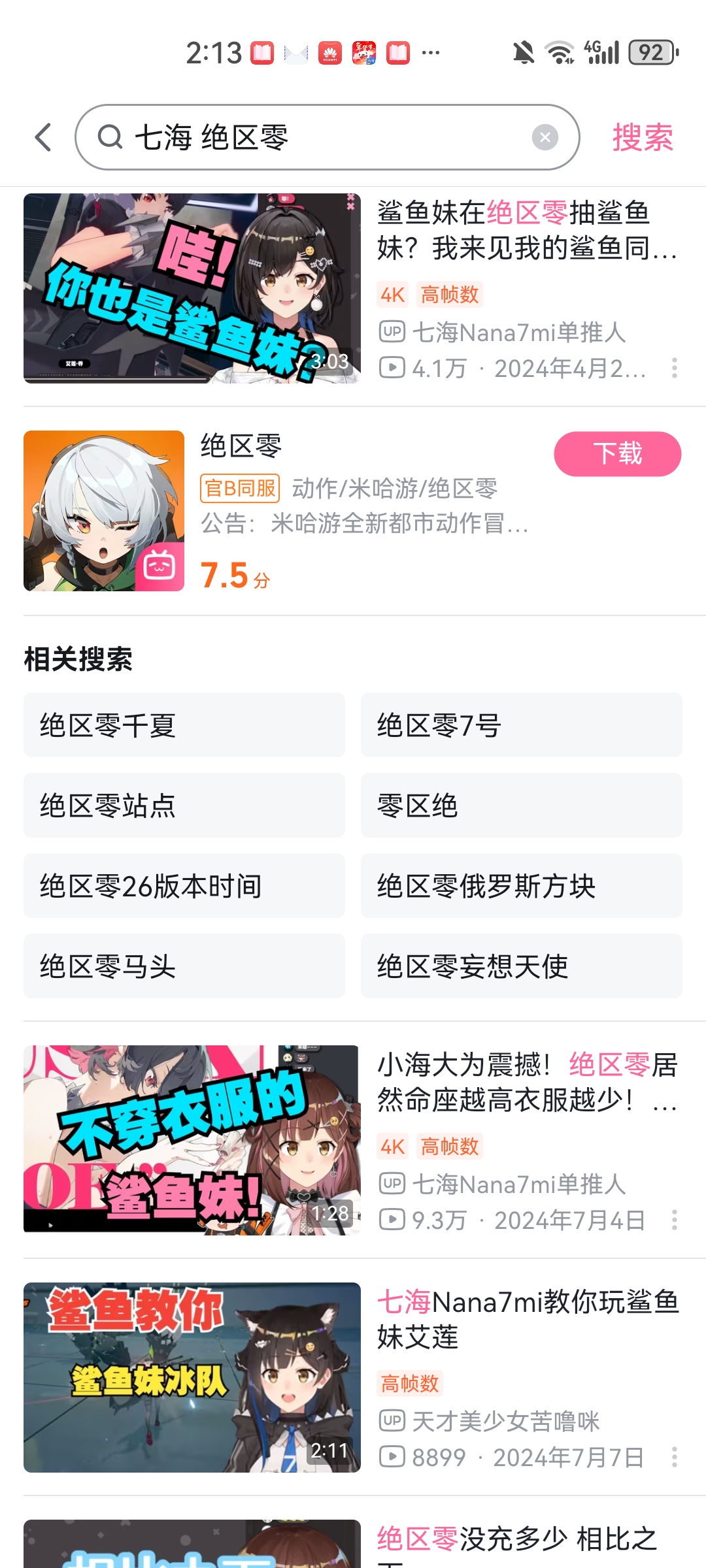Open overflow menu for the 9.3万 views video
The height and width of the screenshot is (1568, 706).
tap(674, 1220)
